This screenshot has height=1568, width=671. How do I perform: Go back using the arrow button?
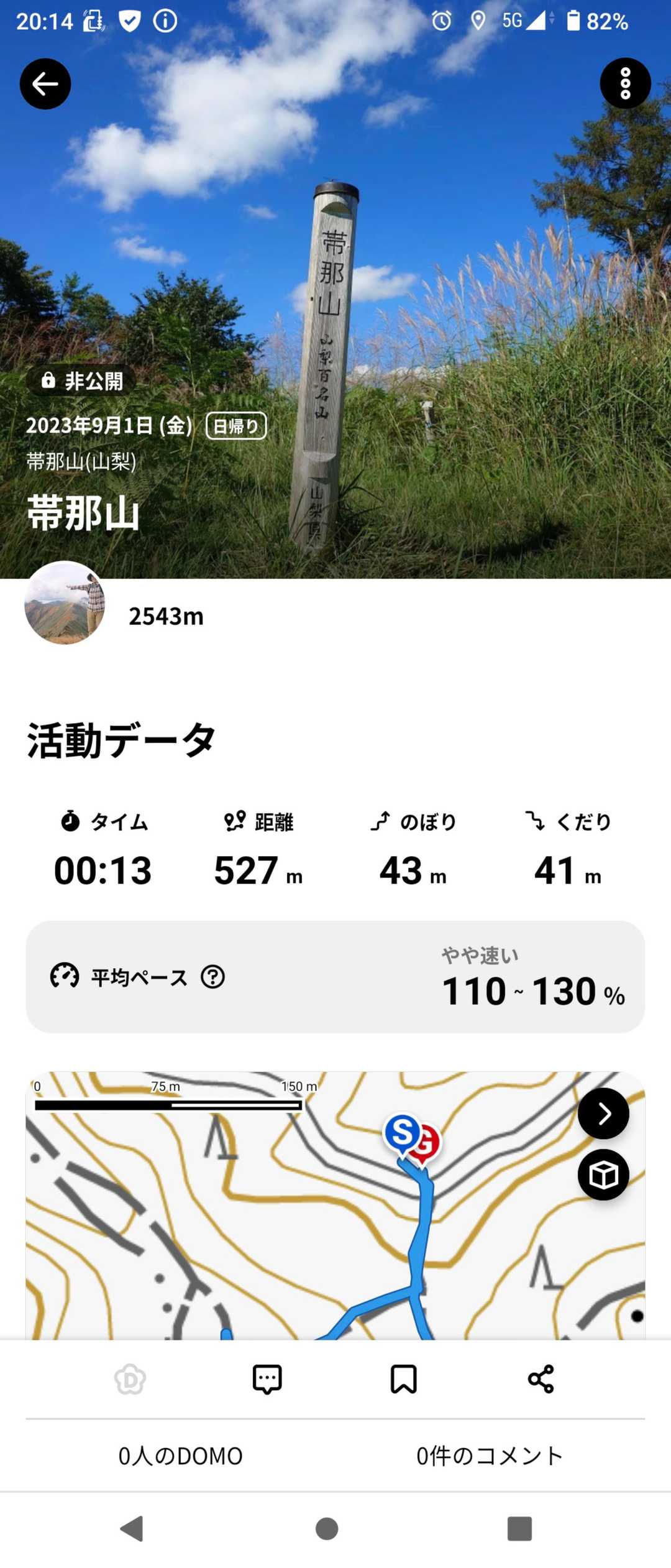click(45, 84)
